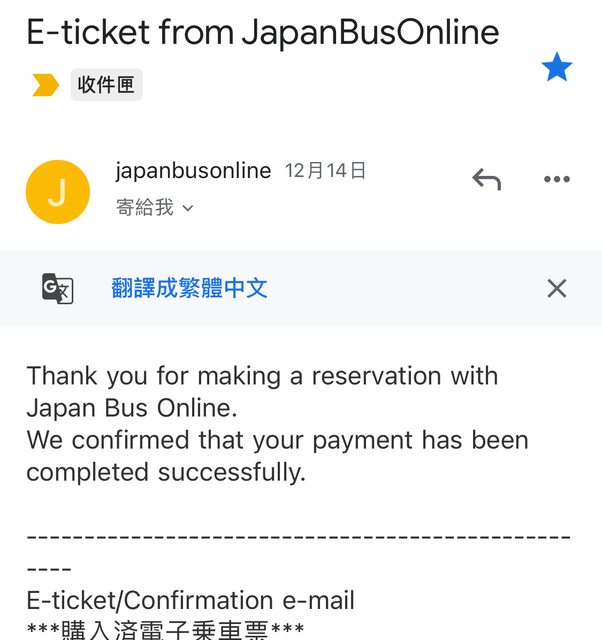Toggle the importance marker beside 收件匣
602x640 pixels.
(x=45, y=86)
